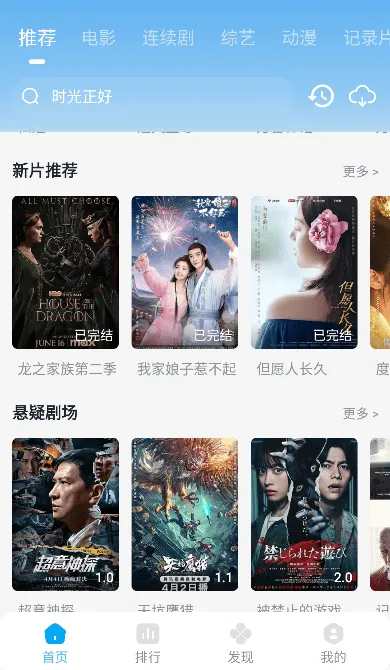
Task: Open 更多 next to 悬疑剧场
Action: (x=361, y=413)
